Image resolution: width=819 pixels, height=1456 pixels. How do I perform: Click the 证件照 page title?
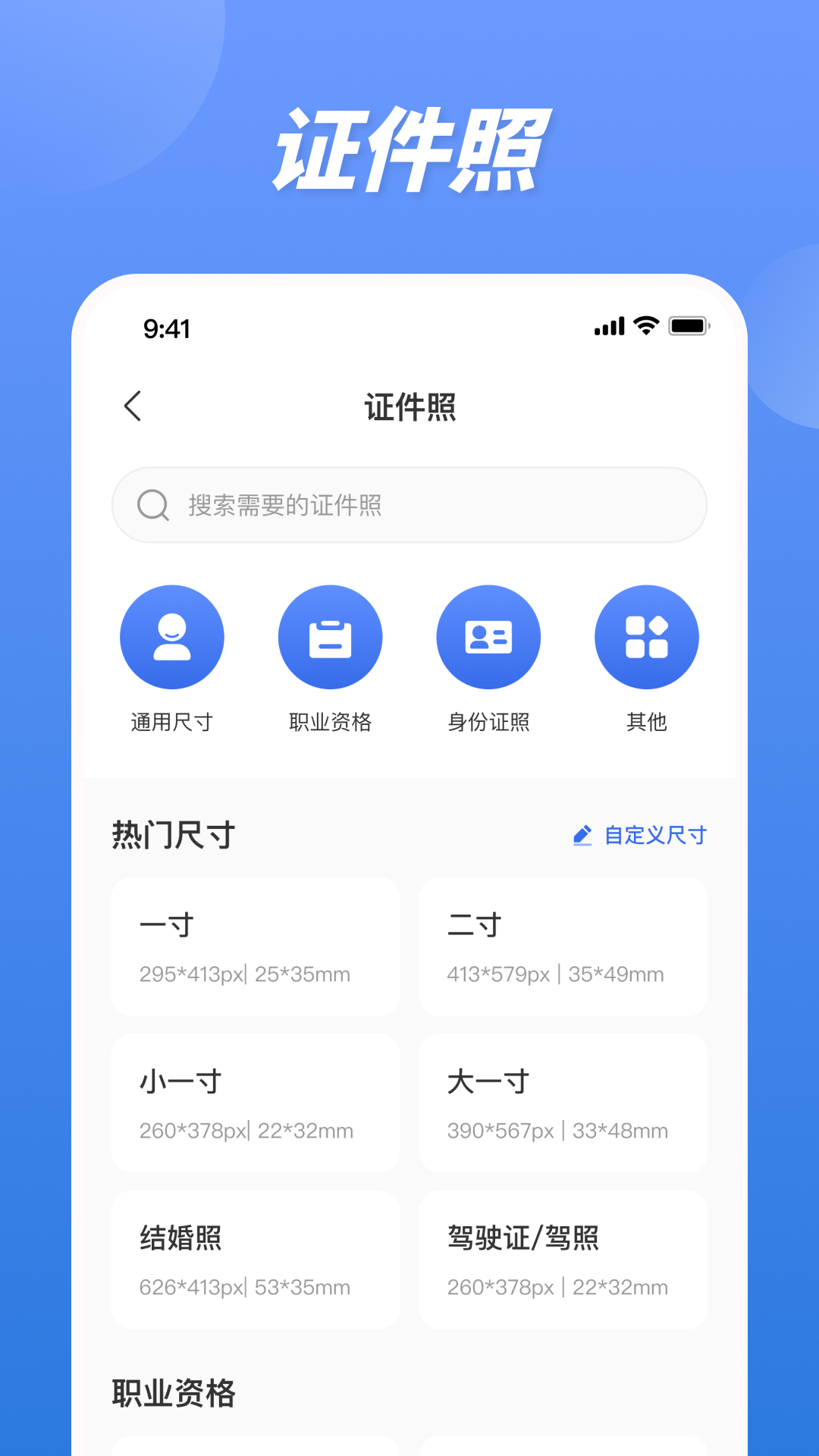tap(409, 406)
